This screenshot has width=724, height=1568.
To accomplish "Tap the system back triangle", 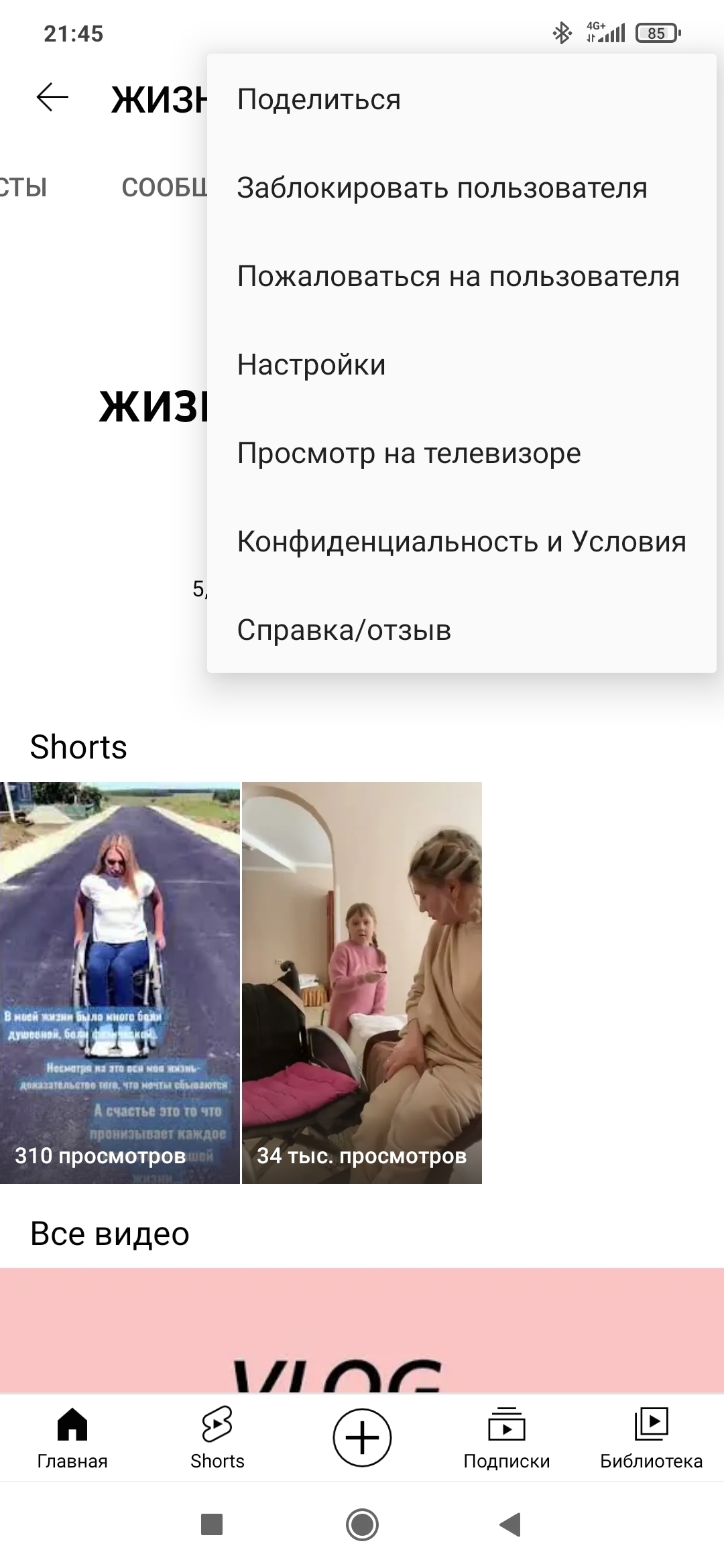I will click(x=511, y=1524).
